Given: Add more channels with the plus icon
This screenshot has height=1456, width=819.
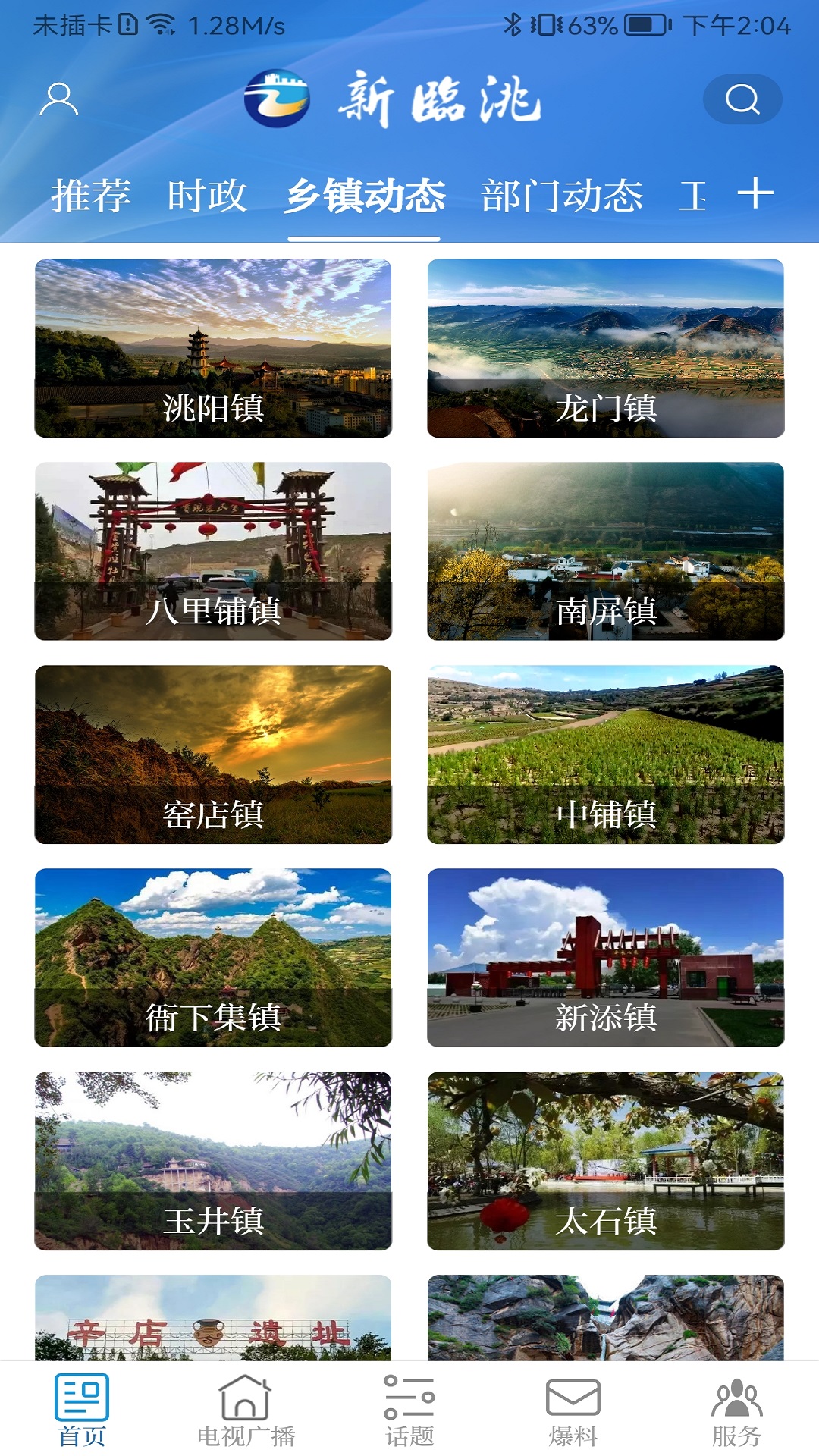Looking at the screenshot, I should (x=755, y=193).
